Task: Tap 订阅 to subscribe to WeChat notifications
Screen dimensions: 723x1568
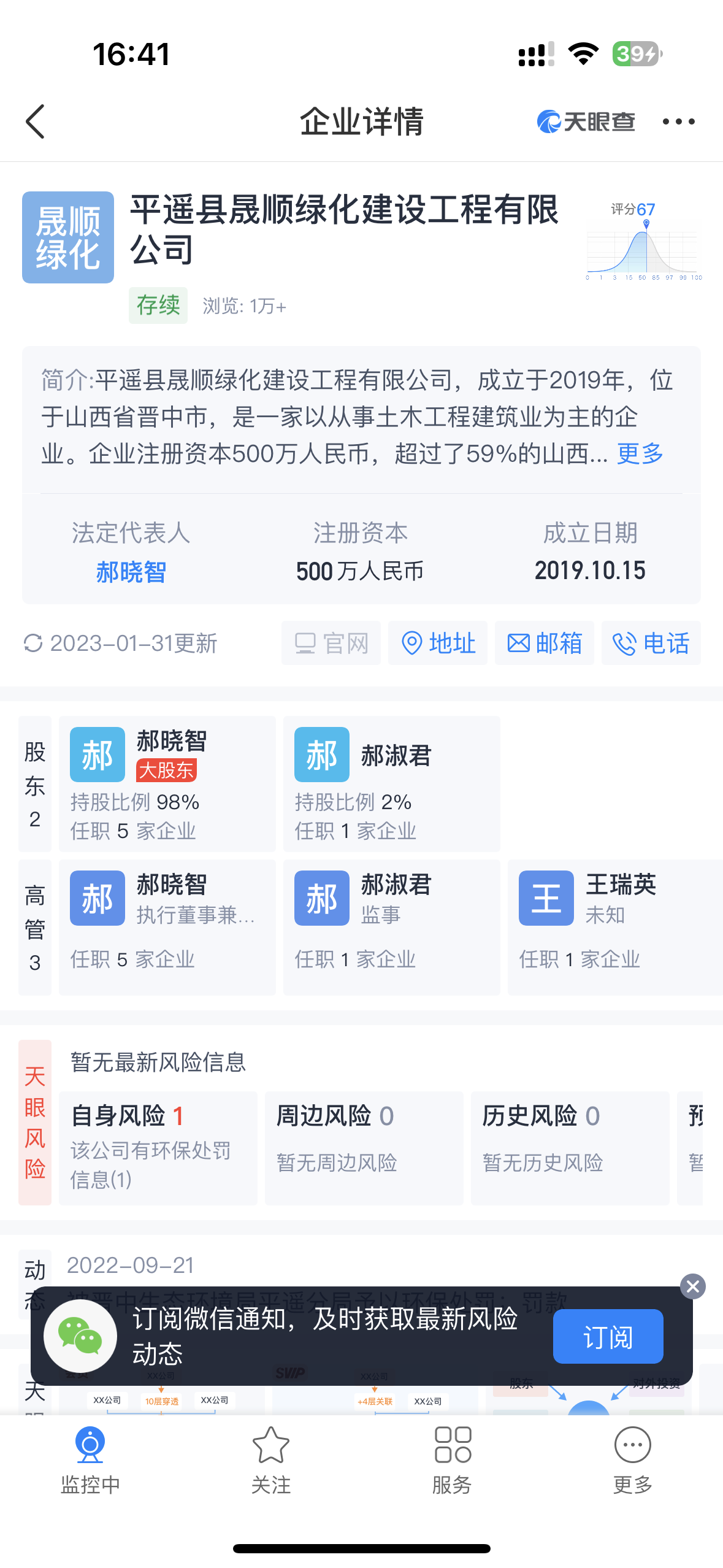Action: pos(606,1337)
